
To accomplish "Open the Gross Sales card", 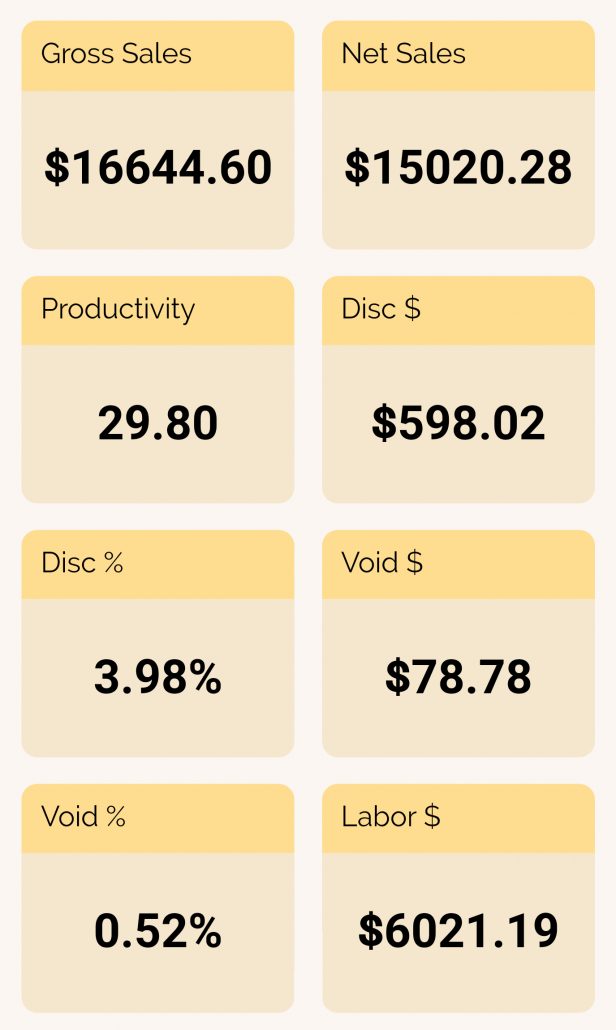I will [158, 135].
